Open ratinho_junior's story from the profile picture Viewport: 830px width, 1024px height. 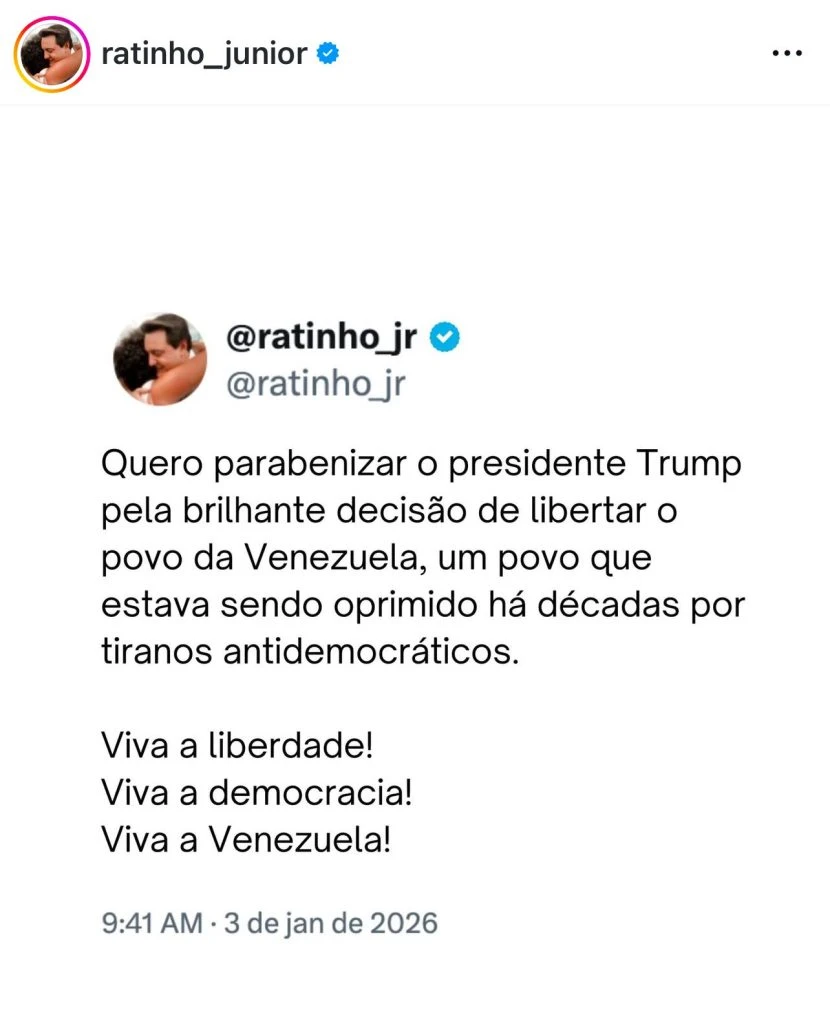click(x=52, y=55)
